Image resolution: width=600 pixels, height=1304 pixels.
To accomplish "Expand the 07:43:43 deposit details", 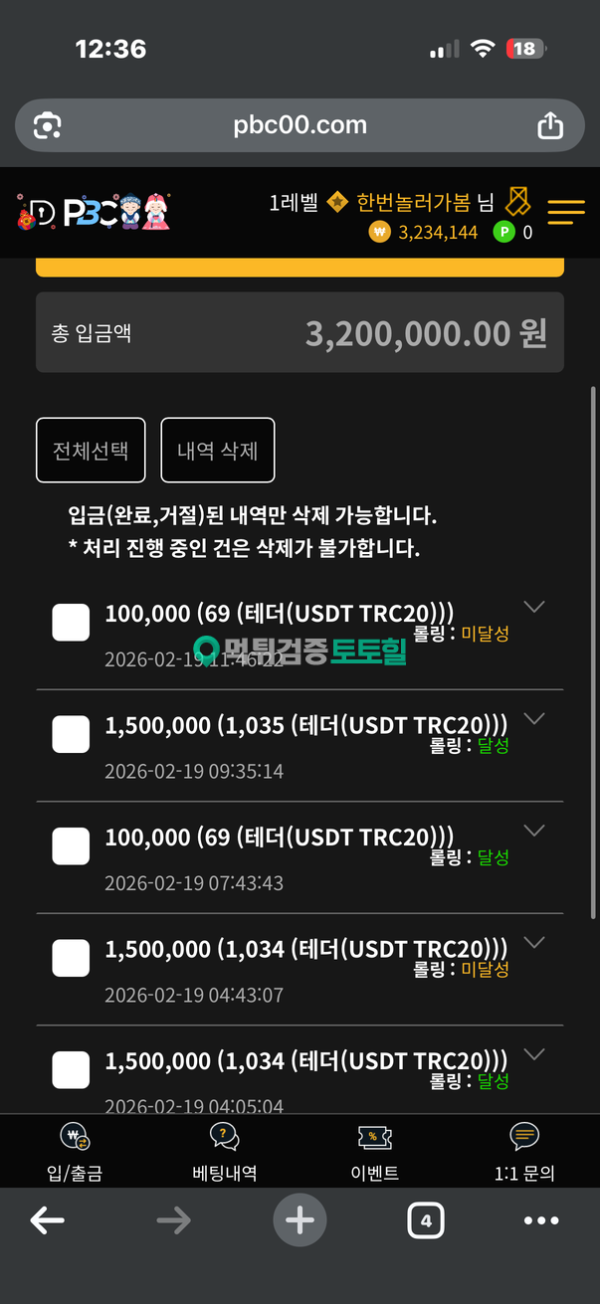I will point(535,831).
